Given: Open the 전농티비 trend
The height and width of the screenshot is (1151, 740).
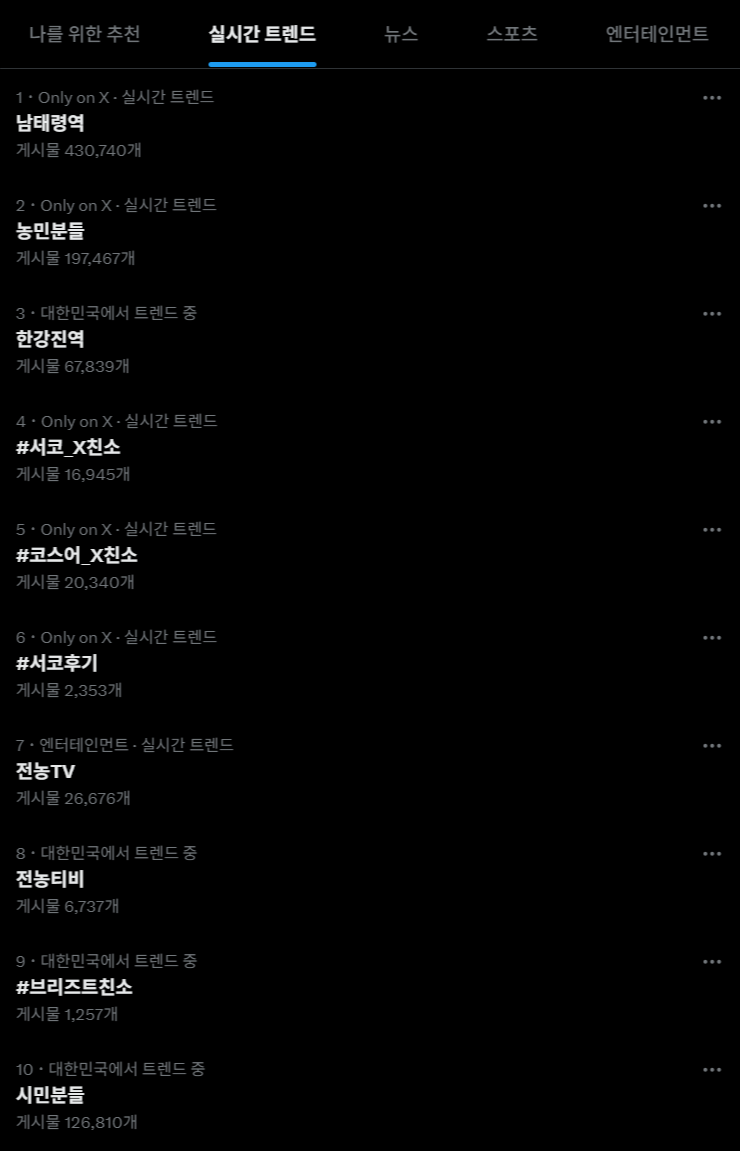Looking at the screenshot, I should (50, 879).
